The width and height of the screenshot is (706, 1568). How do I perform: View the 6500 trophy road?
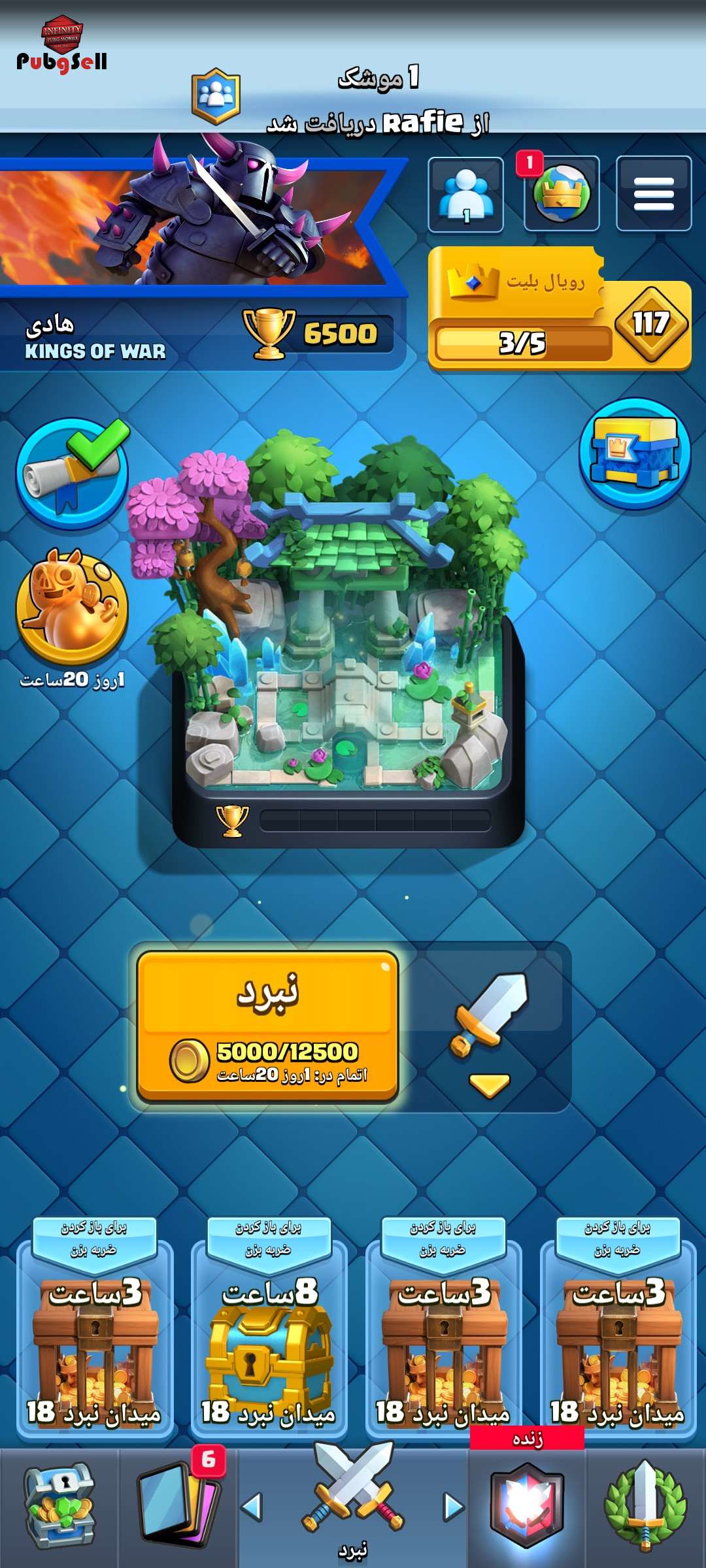coord(318,334)
